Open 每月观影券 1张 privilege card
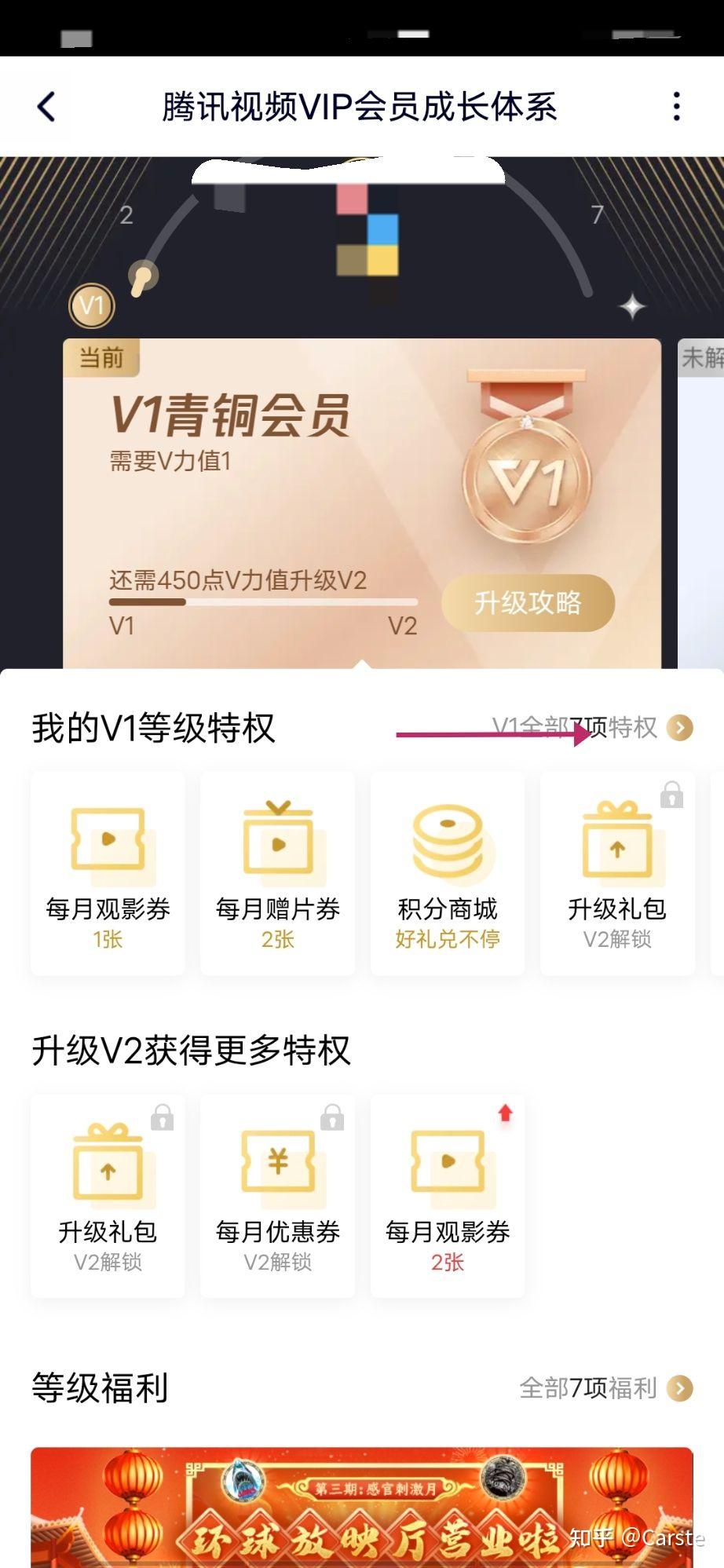 [x=108, y=873]
